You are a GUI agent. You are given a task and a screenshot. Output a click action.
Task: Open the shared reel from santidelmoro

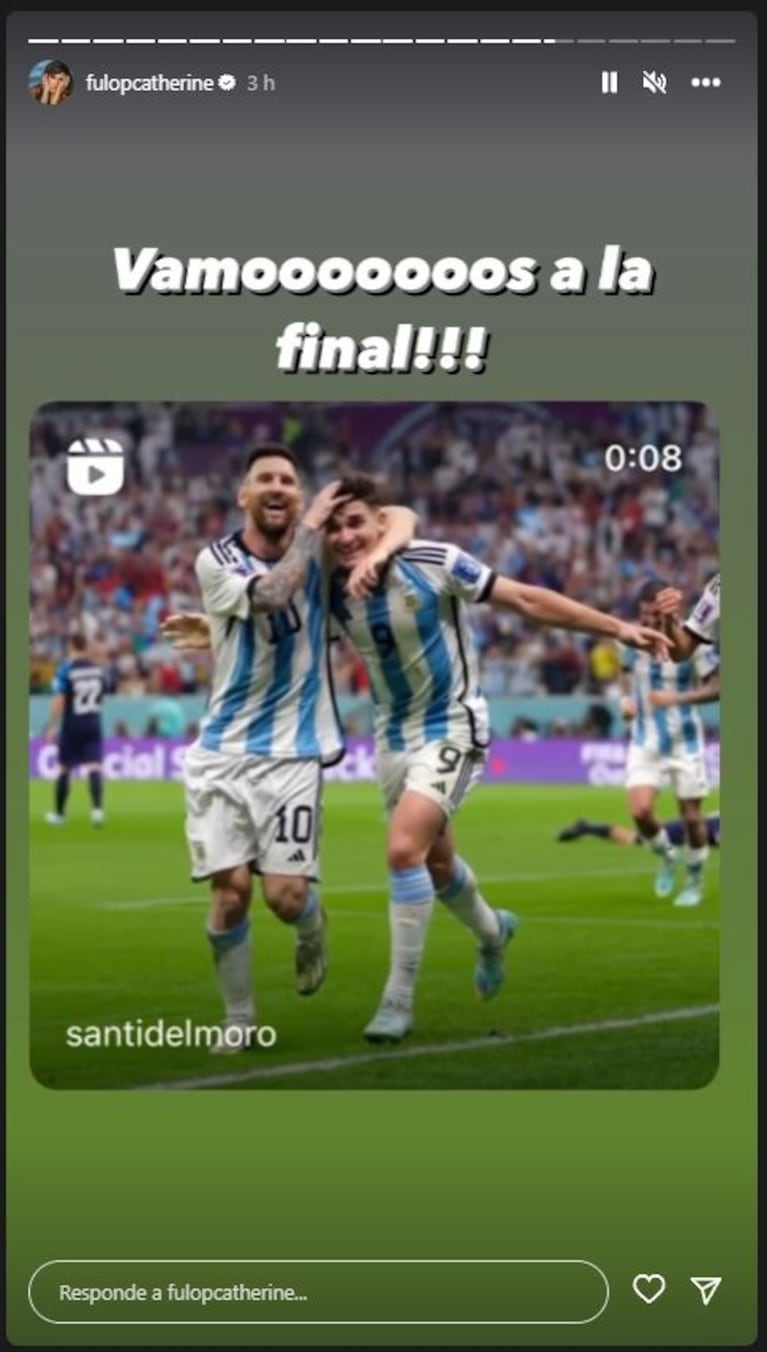point(374,745)
